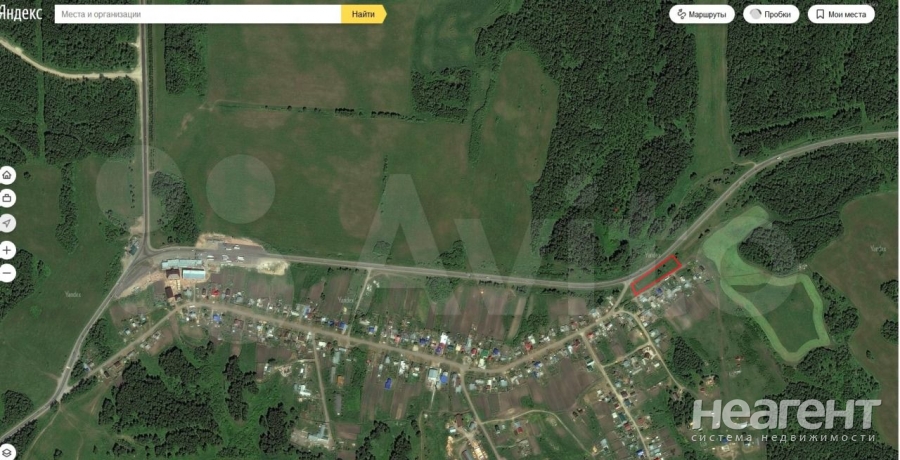Viewport: 900px width, 460px height.
Task: Open the places and organizations search field
Action: click(197, 15)
